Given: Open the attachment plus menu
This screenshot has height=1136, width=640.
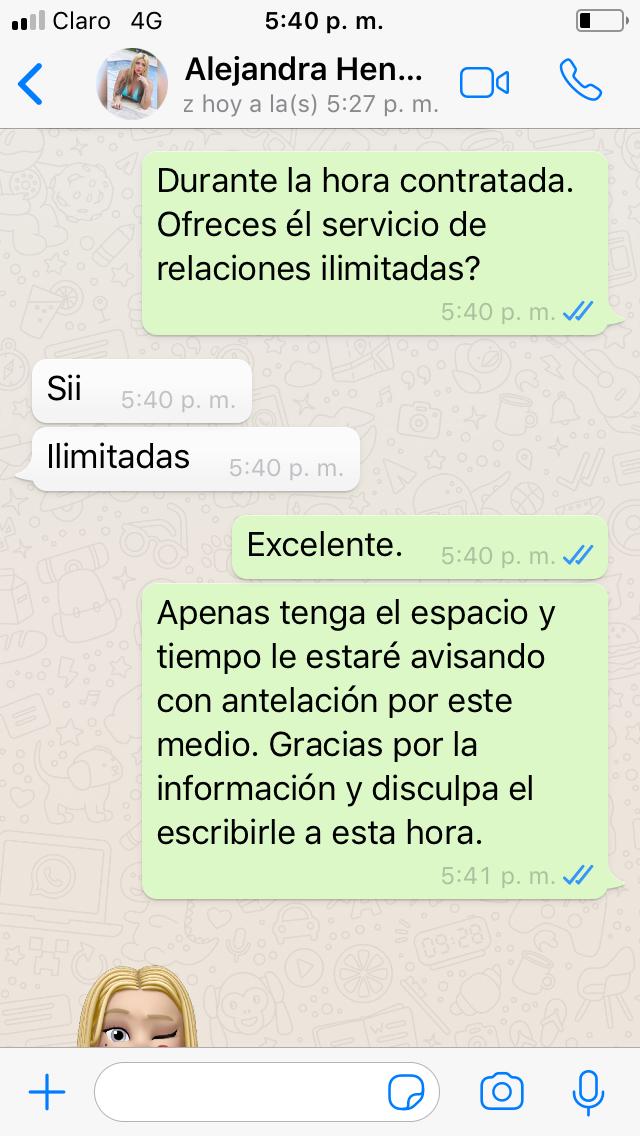Looking at the screenshot, I should (46, 1092).
